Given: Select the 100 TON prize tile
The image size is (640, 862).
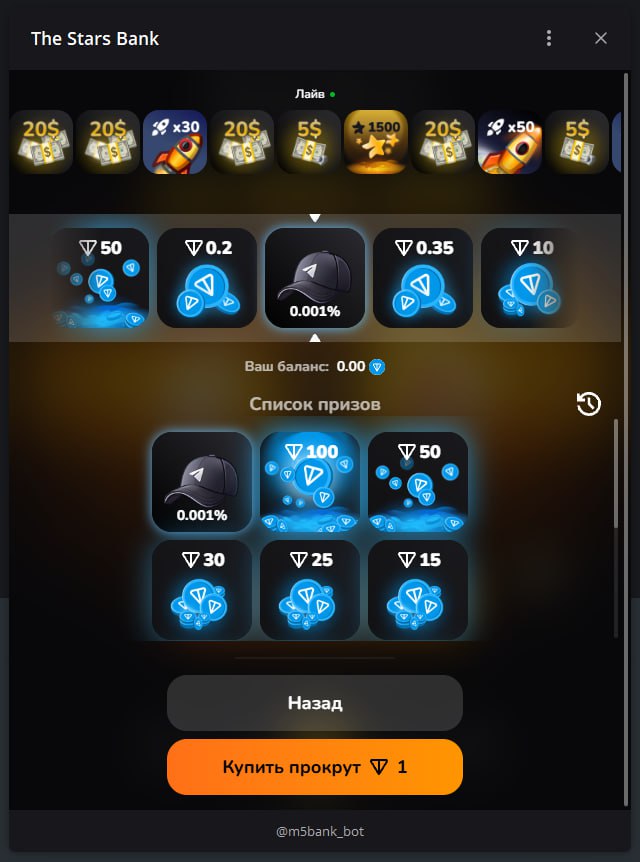Looking at the screenshot, I should [310, 482].
